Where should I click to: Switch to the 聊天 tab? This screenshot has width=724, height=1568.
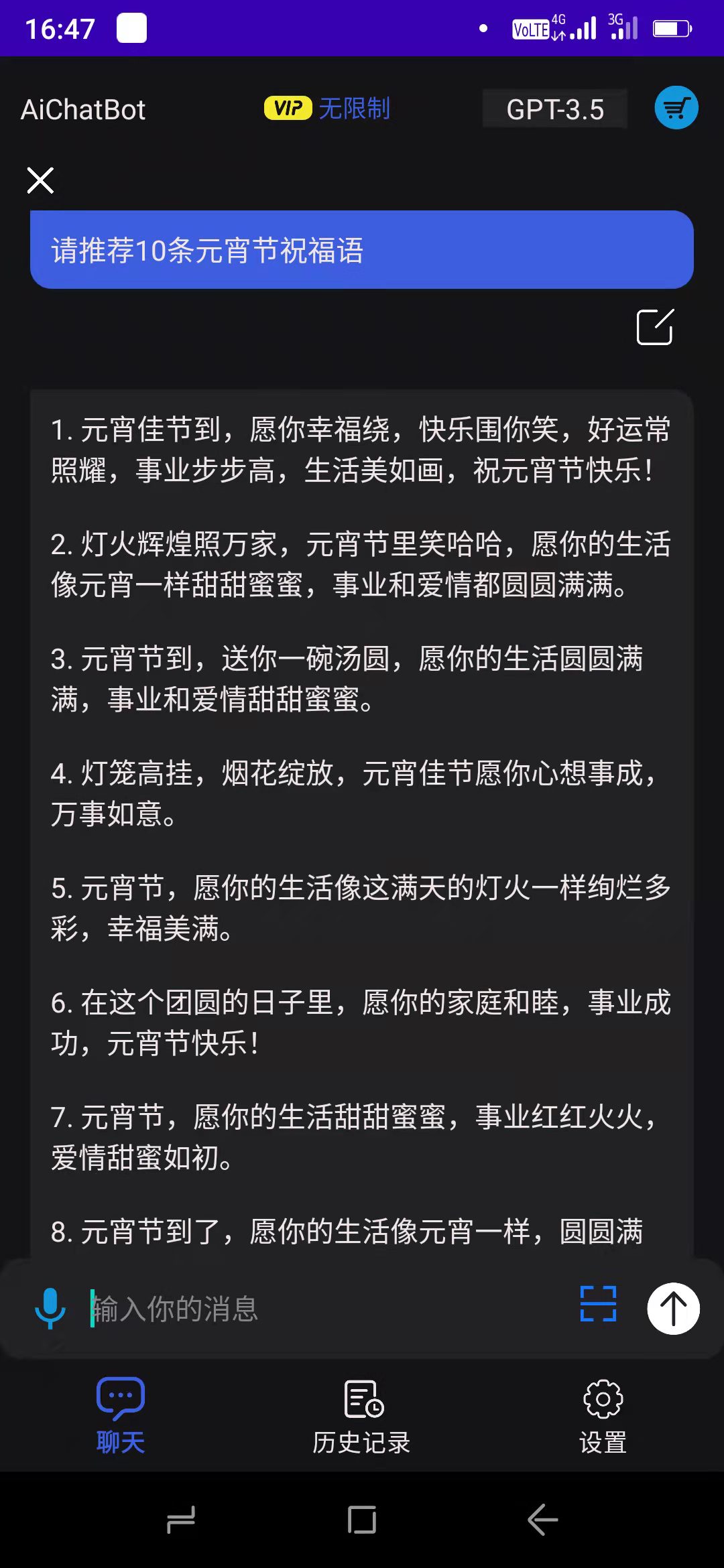[121, 1415]
